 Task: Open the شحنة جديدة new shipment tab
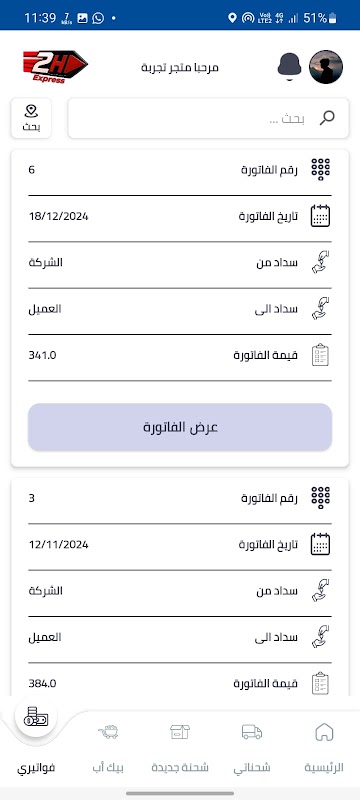(x=180, y=748)
